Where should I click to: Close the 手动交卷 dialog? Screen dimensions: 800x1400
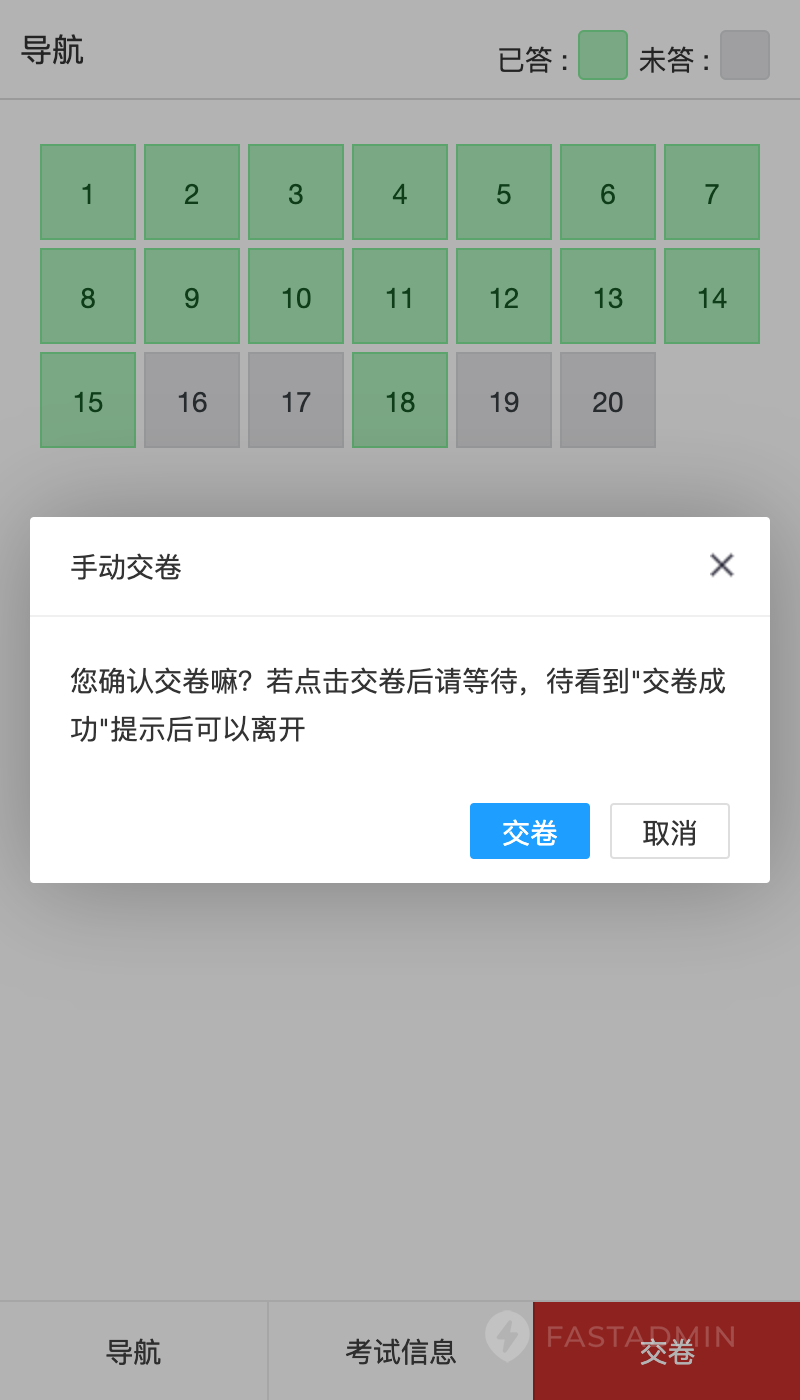721,566
